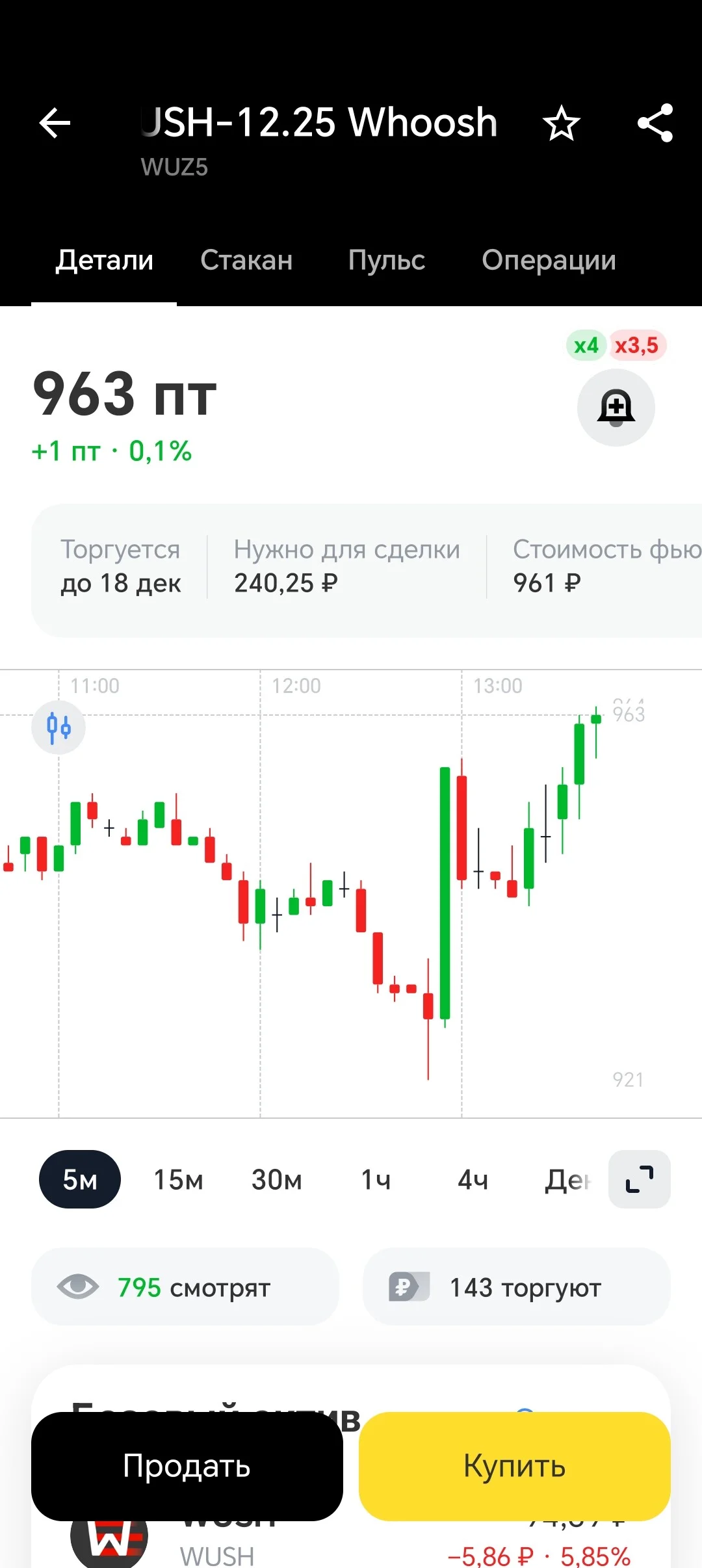
Task: Tap the yellow Купить button
Action: pos(515,1466)
